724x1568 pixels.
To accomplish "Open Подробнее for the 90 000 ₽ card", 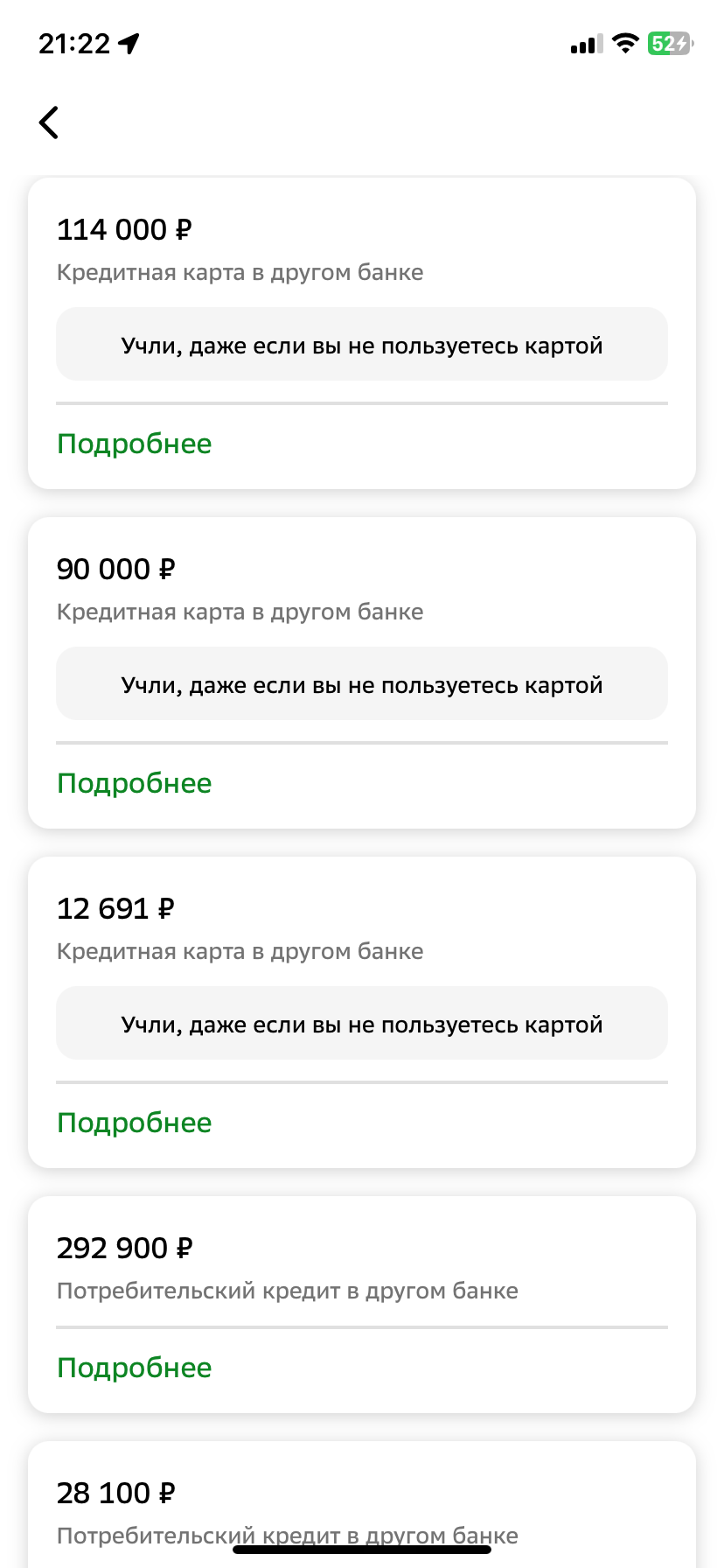I will coord(134,783).
